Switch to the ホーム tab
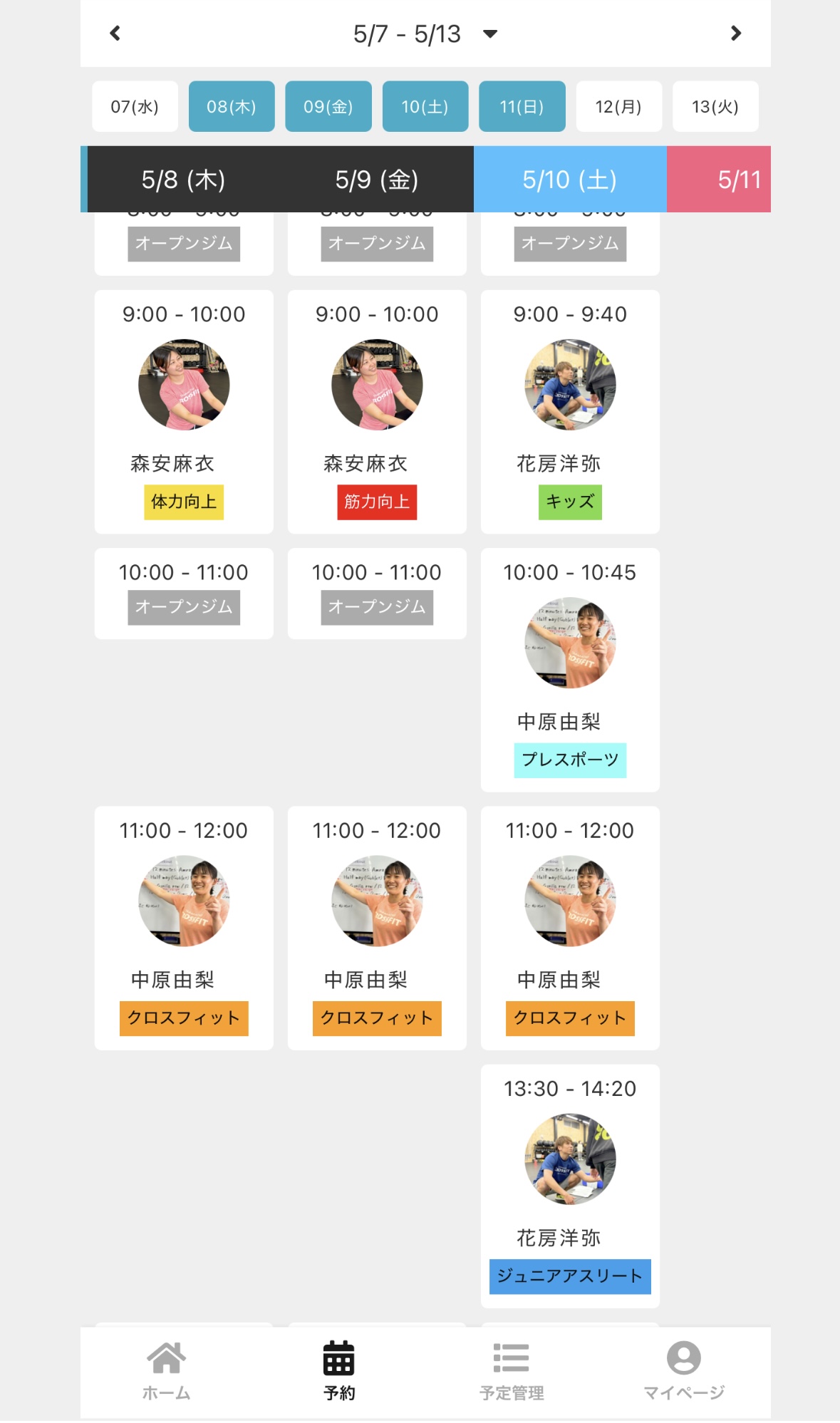This screenshot has height=1423, width=840. (166, 1371)
